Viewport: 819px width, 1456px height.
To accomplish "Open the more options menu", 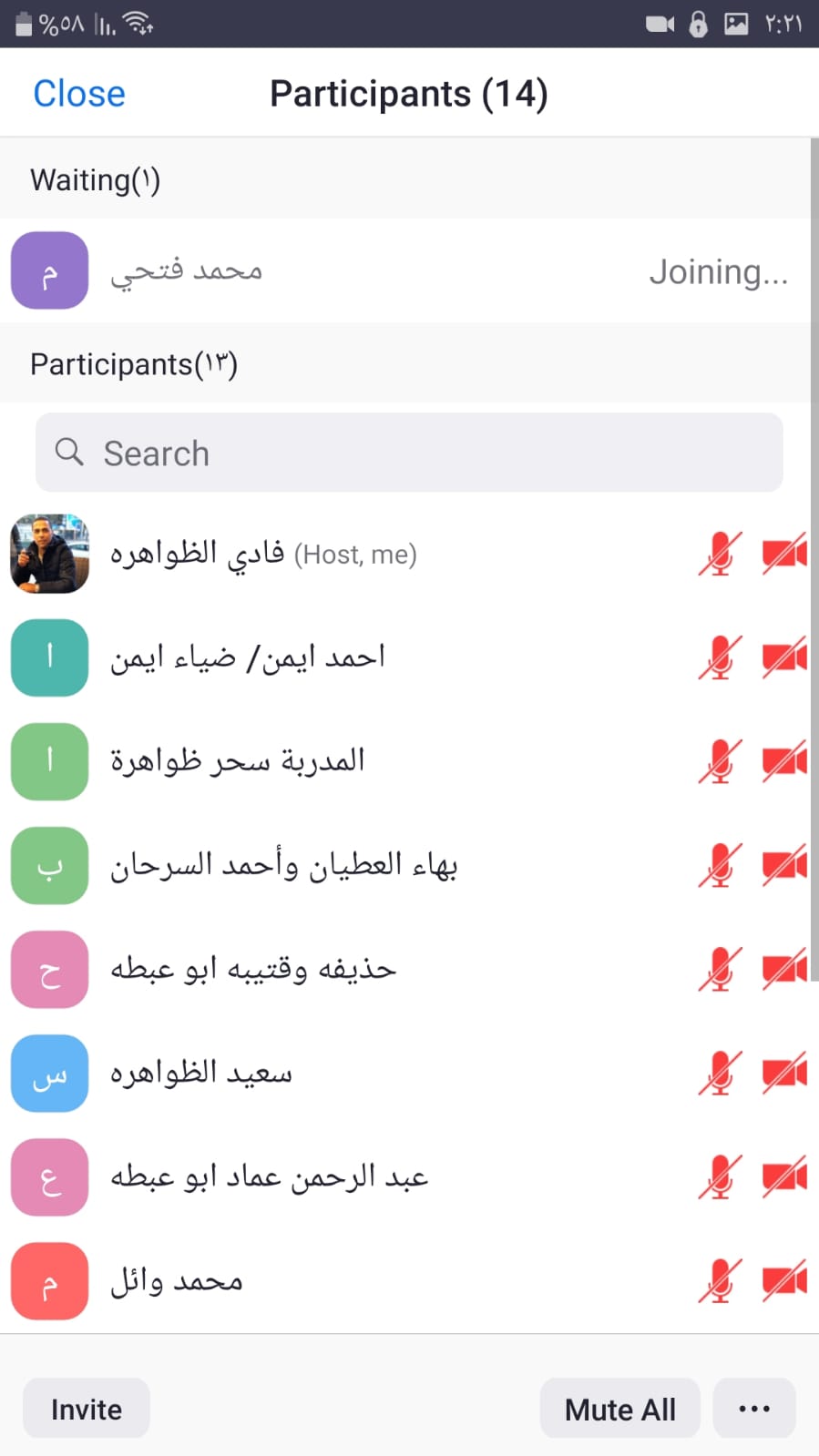I will [x=754, y=1409].
